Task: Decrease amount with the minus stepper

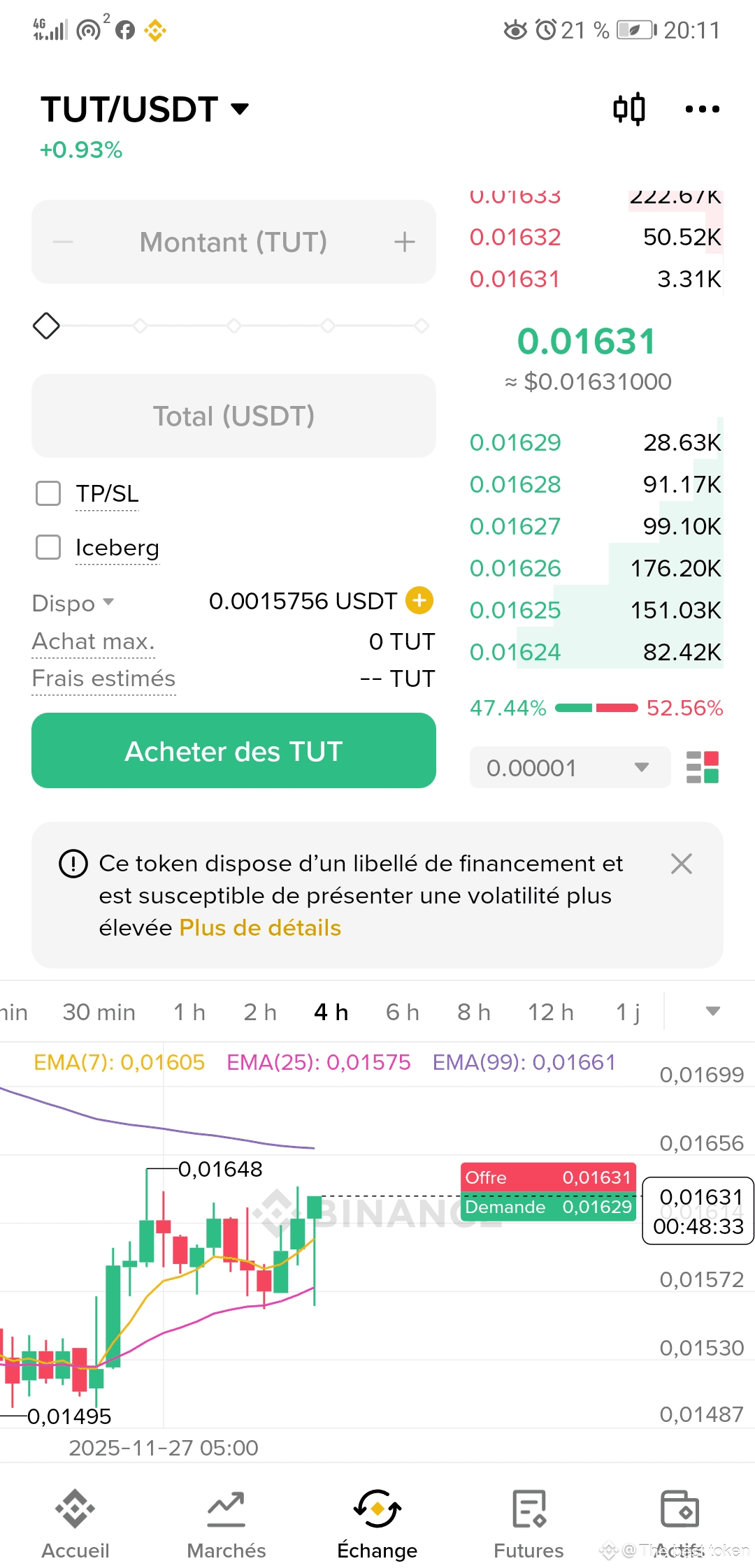Action: pos(63,242)
